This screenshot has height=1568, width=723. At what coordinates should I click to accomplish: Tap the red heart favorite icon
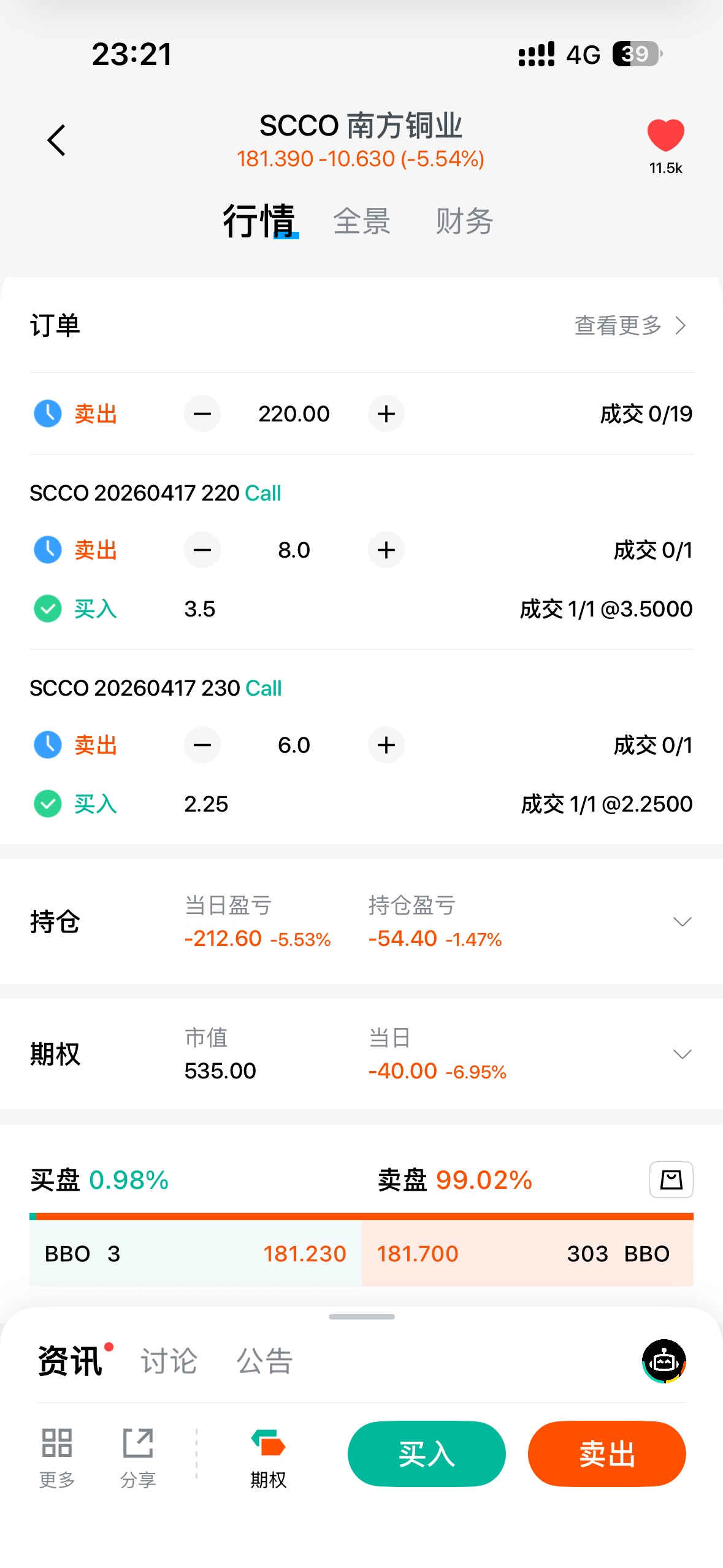(665, 136)
